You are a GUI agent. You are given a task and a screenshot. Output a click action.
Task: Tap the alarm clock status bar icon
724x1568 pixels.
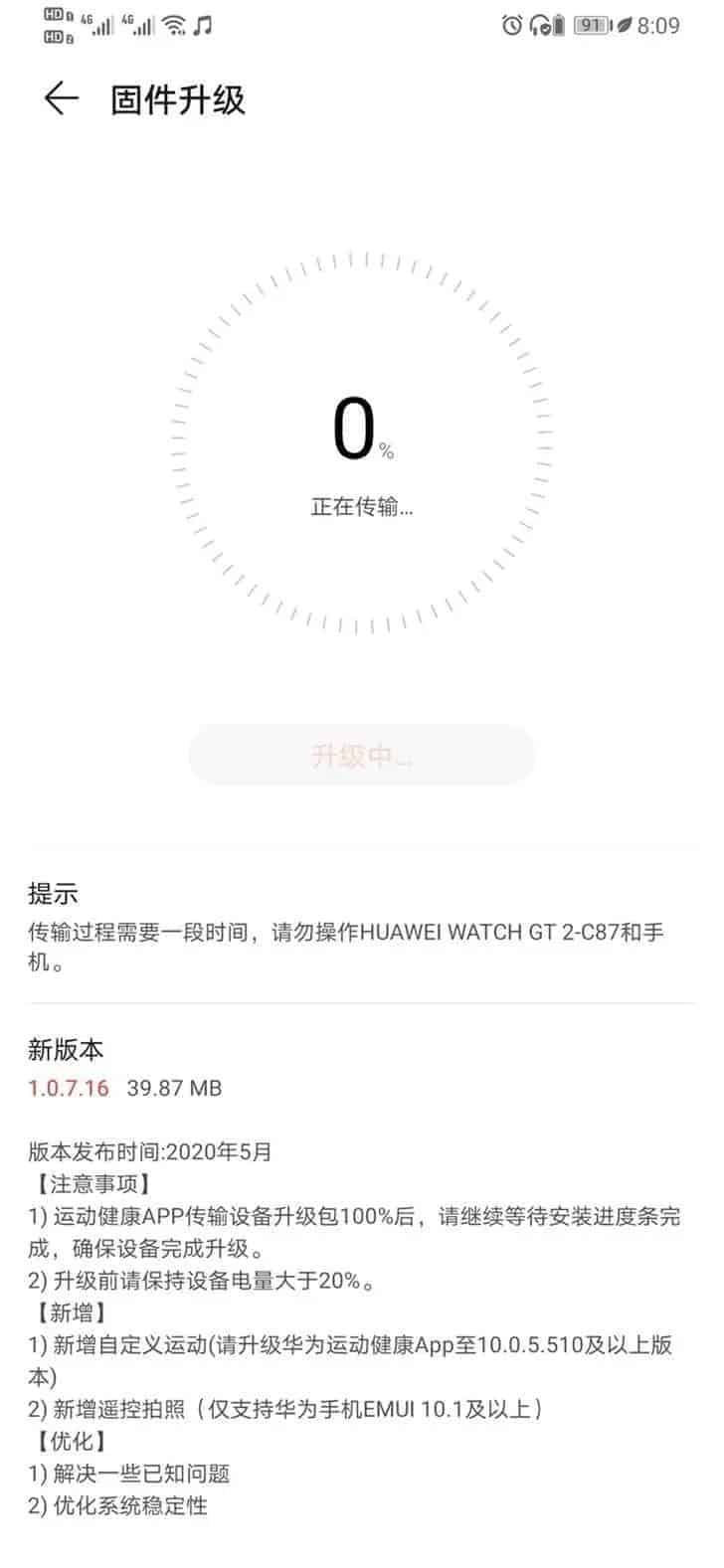(x=510, y=24)
